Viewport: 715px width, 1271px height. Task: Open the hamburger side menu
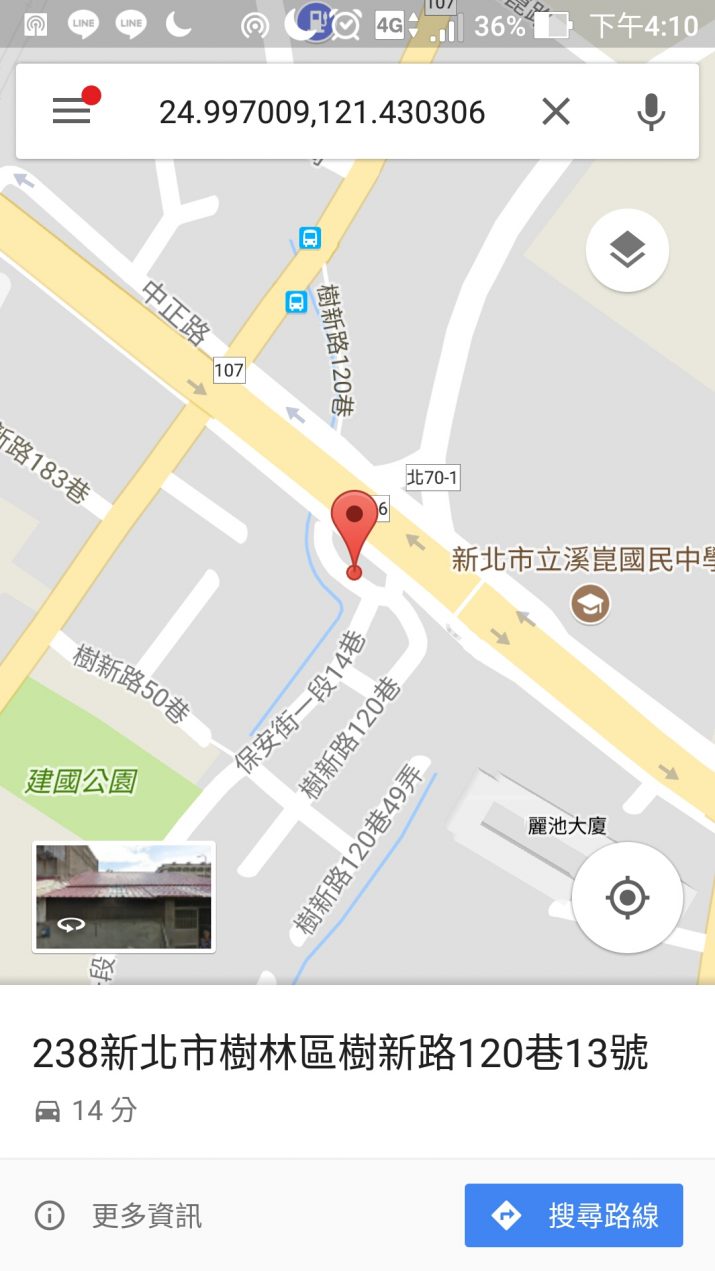pos(72,111)
